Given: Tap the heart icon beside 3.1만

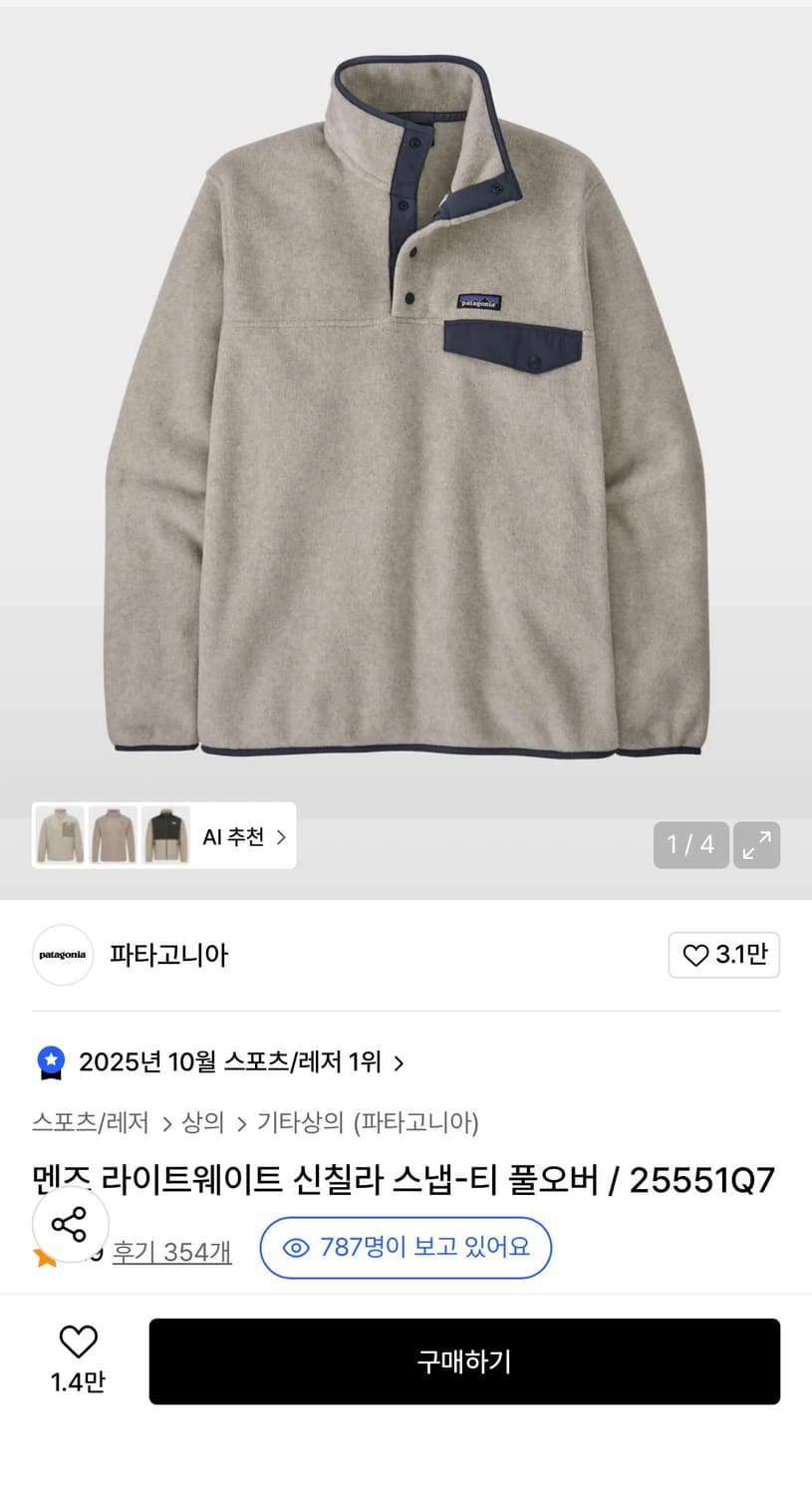Looking at the screenshot, I should tap(694, 955).
